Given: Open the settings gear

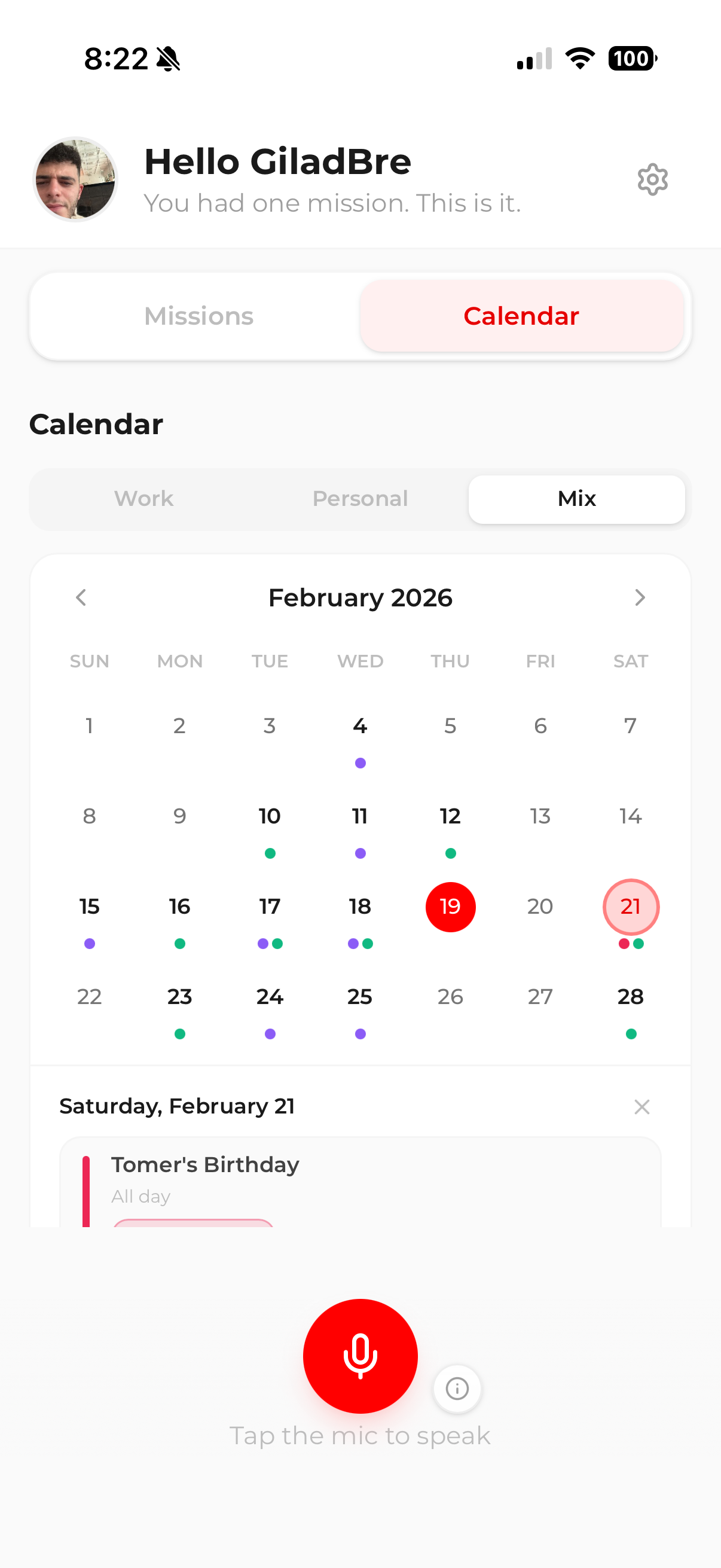Looking at the screenshot, I should click(x=652, y=179).
